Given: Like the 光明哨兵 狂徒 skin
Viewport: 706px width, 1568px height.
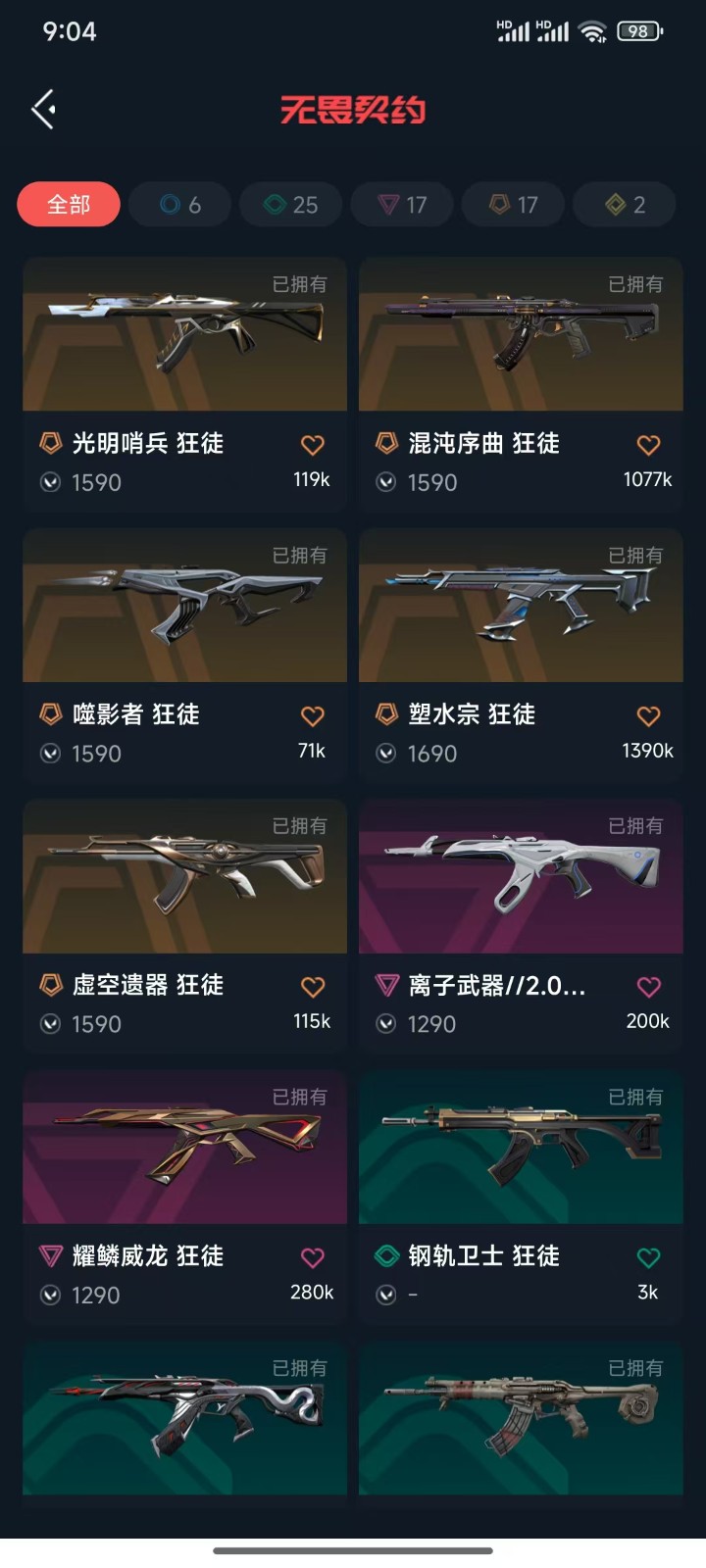Looking at the screenshot, I should pos(313,445).
